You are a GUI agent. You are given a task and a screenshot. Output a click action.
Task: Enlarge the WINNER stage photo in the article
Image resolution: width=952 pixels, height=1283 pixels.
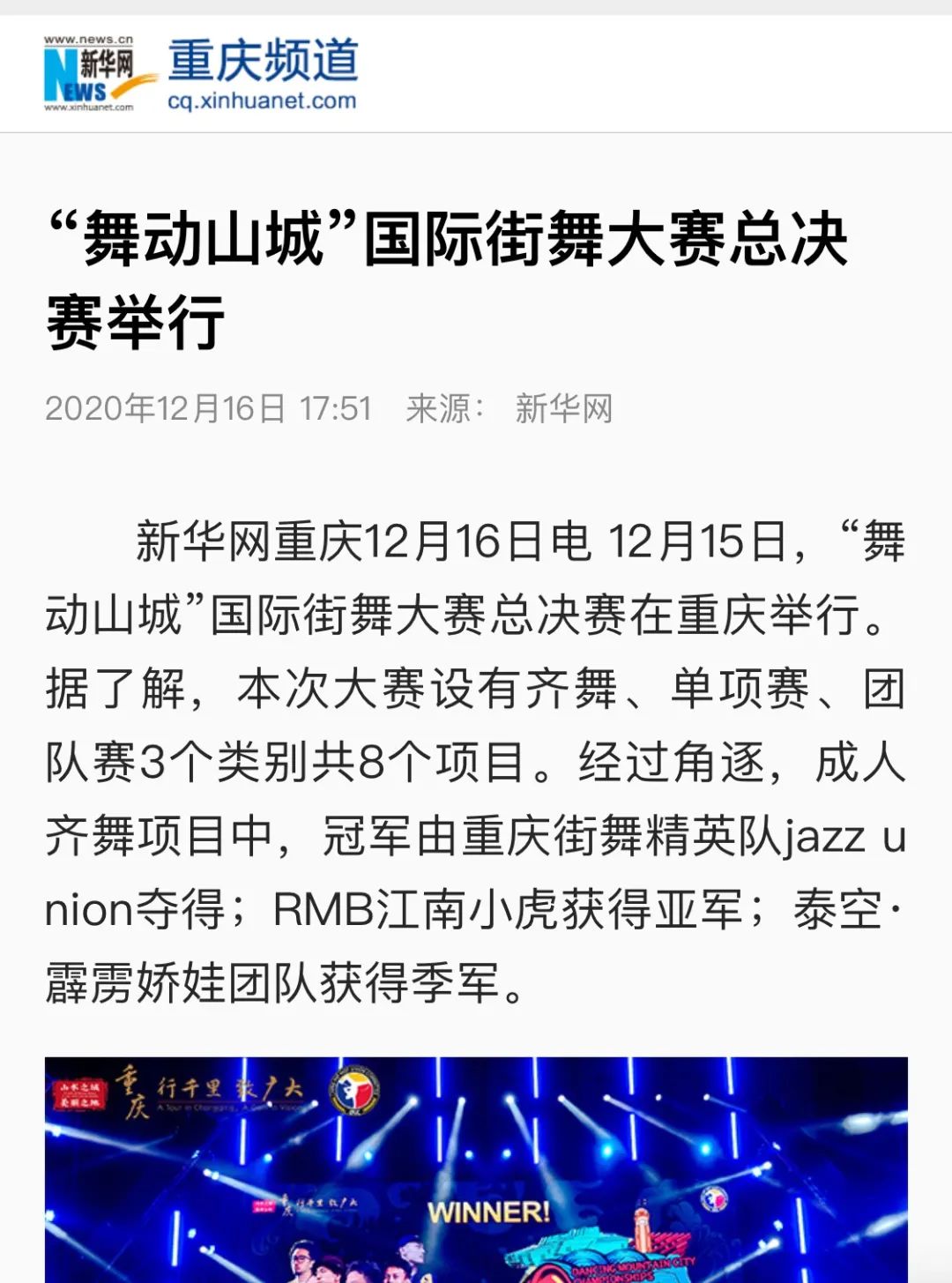(x=476, y=1173)
